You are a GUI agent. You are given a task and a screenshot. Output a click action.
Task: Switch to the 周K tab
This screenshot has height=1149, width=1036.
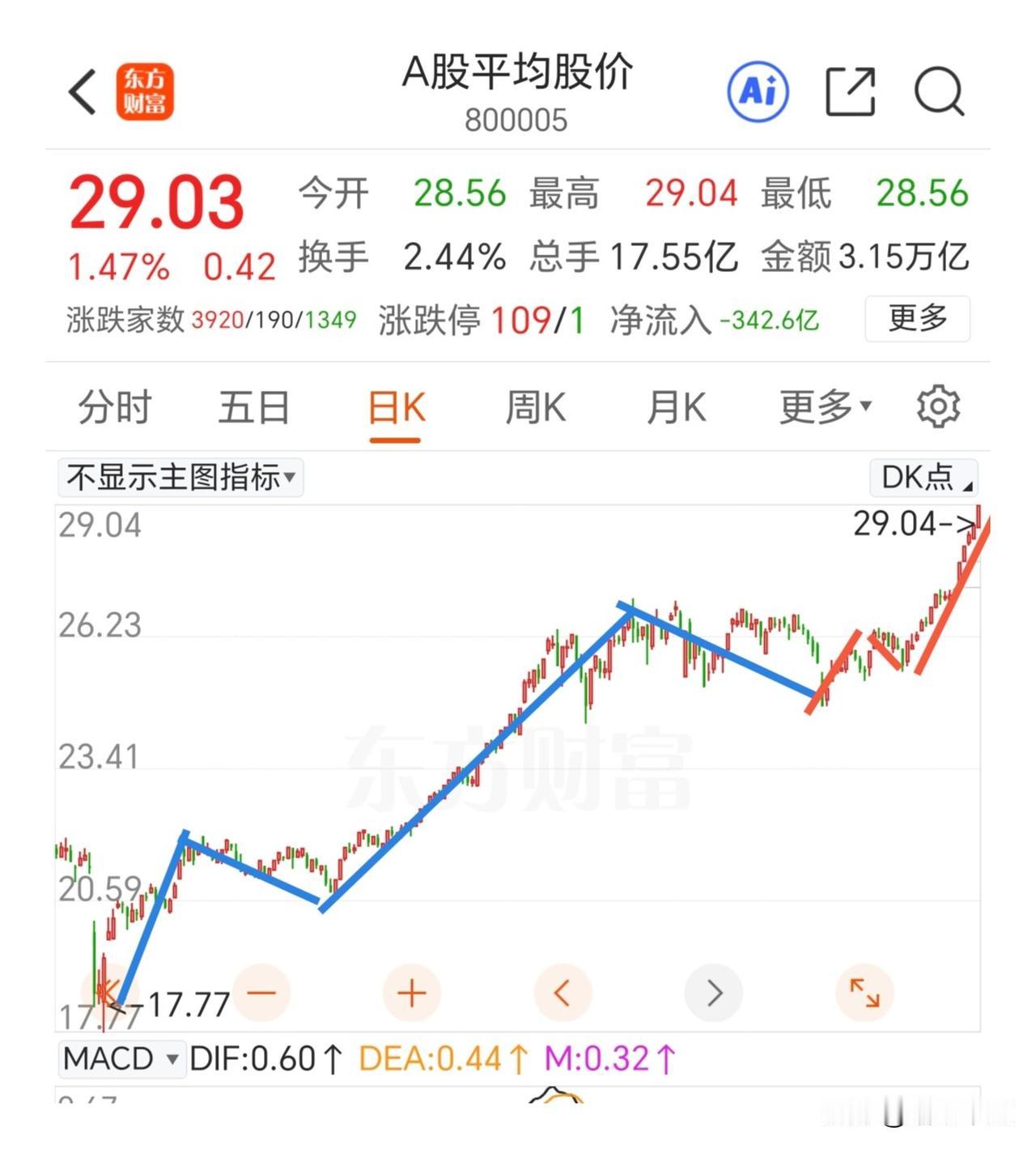coord(536,407)
